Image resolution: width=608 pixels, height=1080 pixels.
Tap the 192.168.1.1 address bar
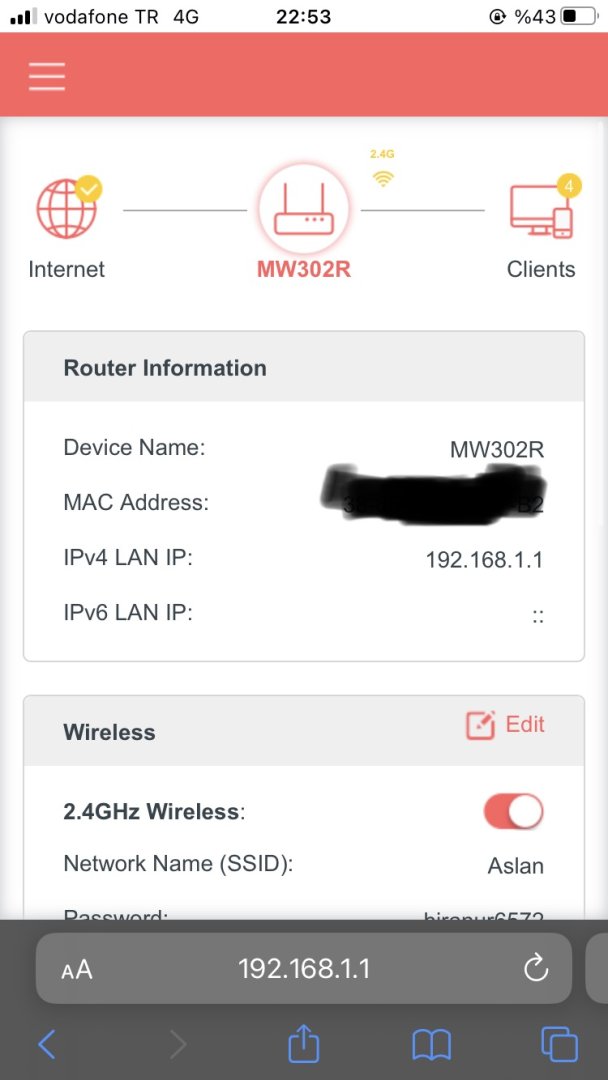click(x=304, y=968)
